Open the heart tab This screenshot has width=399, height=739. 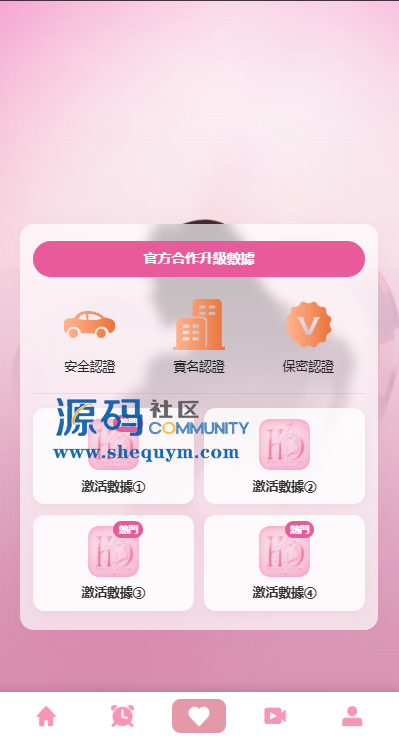tap(199, 716)
